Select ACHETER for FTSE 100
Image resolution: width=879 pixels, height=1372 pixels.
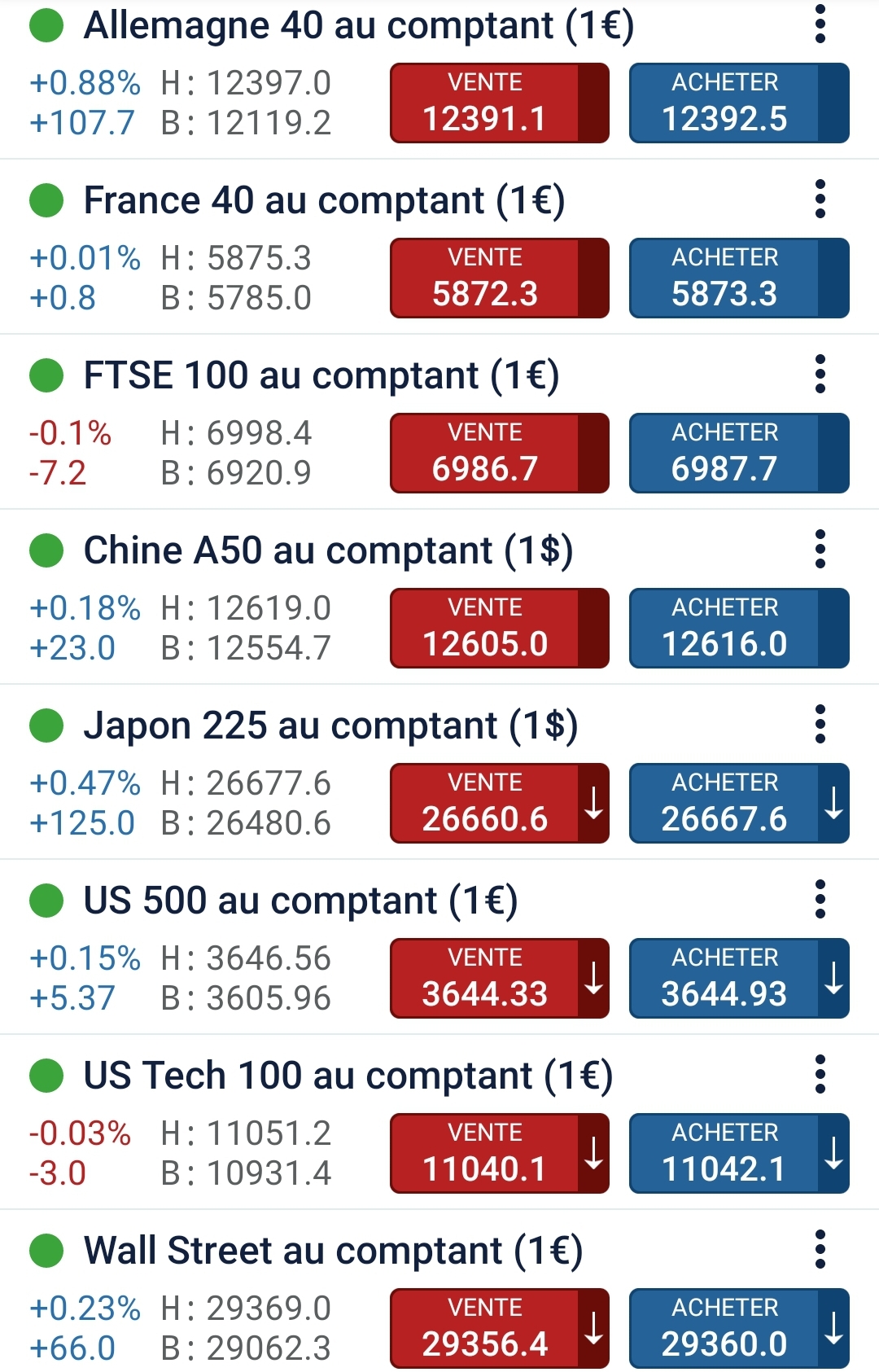click(x=738, y=454)
